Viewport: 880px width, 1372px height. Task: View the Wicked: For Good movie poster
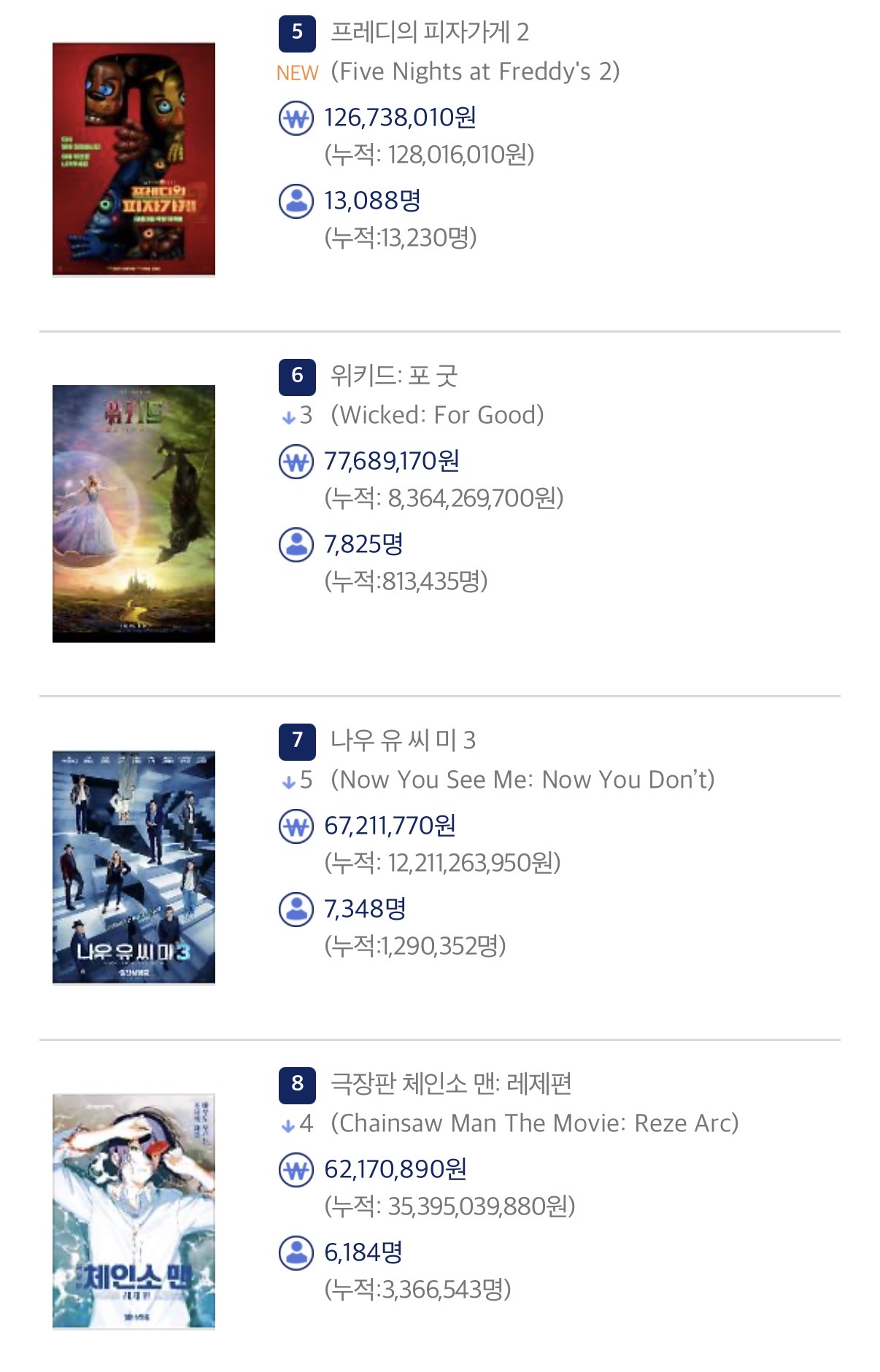pyautogui.click(x=134, y=513)
